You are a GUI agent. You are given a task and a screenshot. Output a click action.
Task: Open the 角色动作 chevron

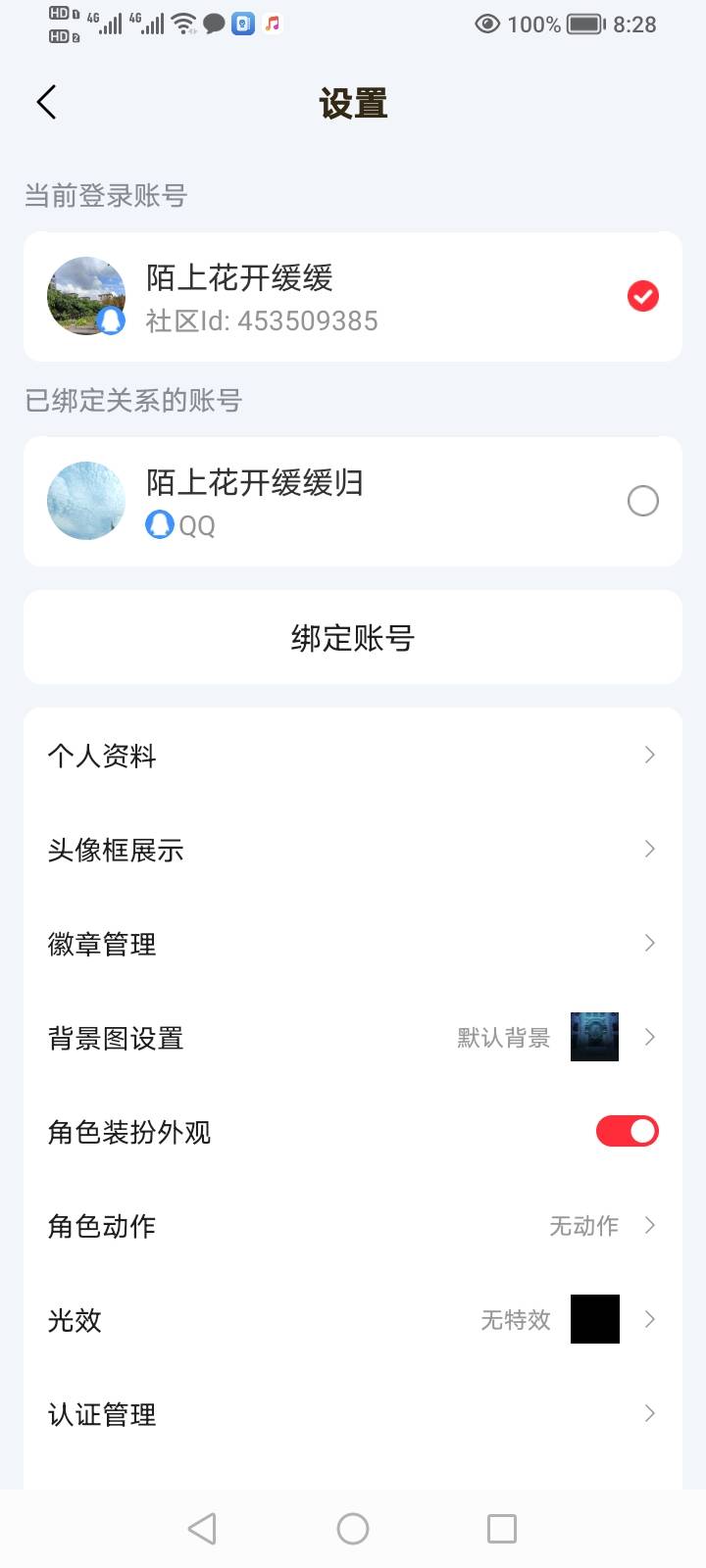649,1225
